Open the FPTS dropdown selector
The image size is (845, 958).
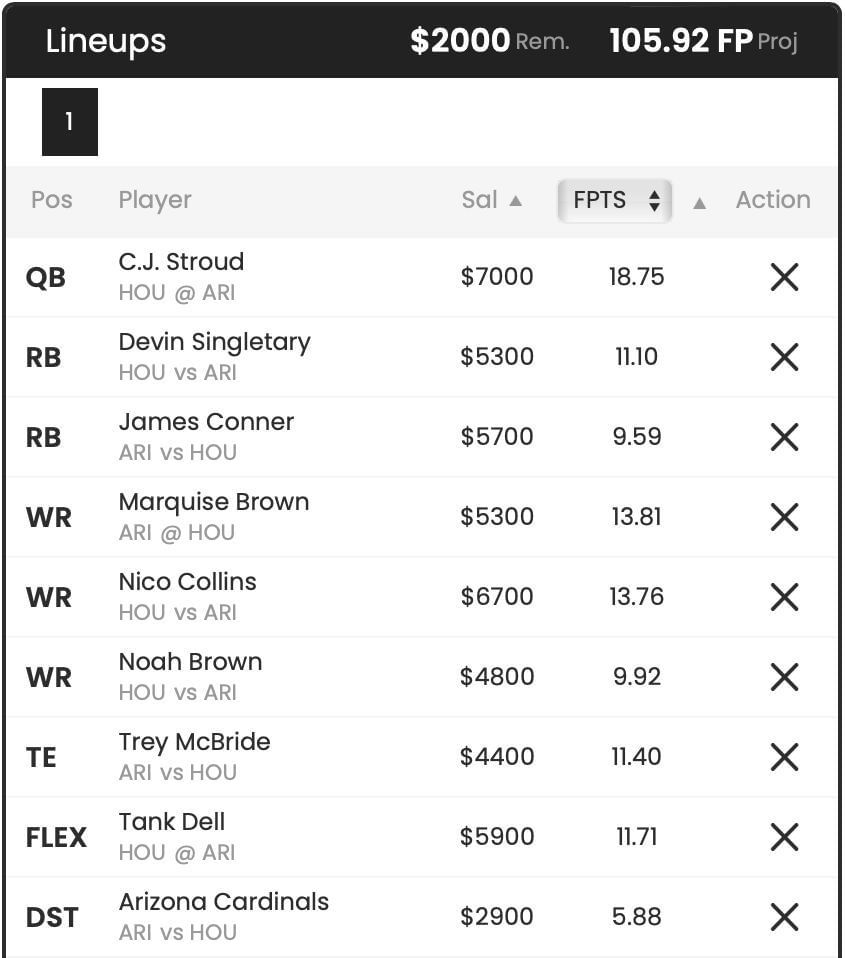tap(614, 200)
